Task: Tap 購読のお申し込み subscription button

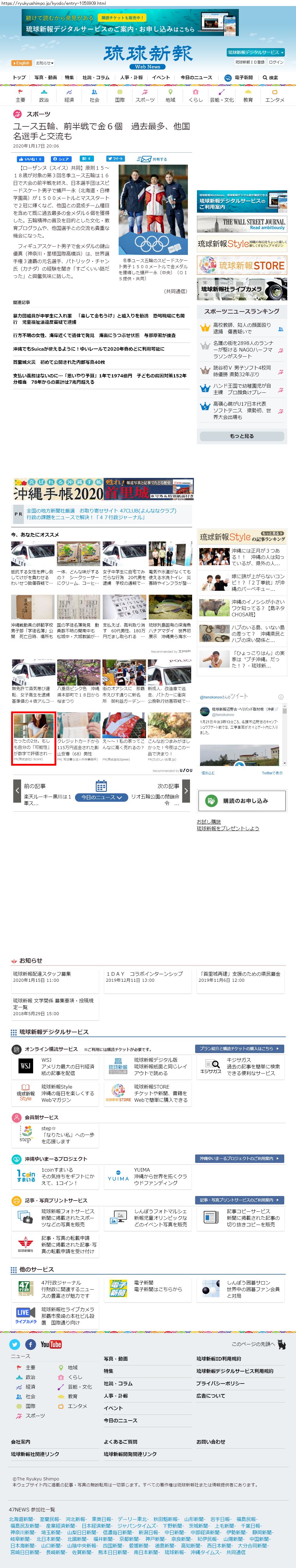Action: (242, 801)
